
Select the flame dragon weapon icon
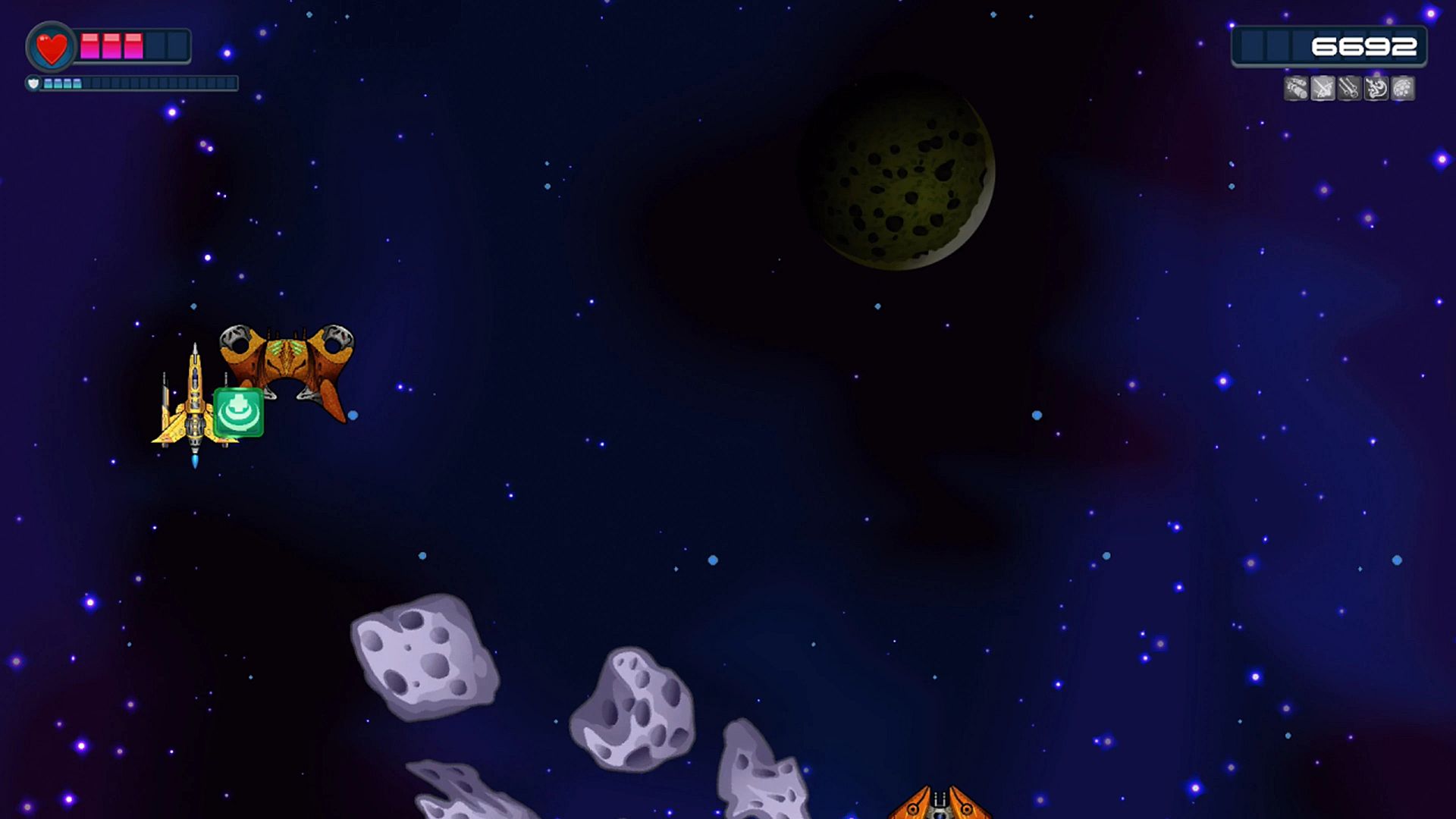tap(1376, 89)
